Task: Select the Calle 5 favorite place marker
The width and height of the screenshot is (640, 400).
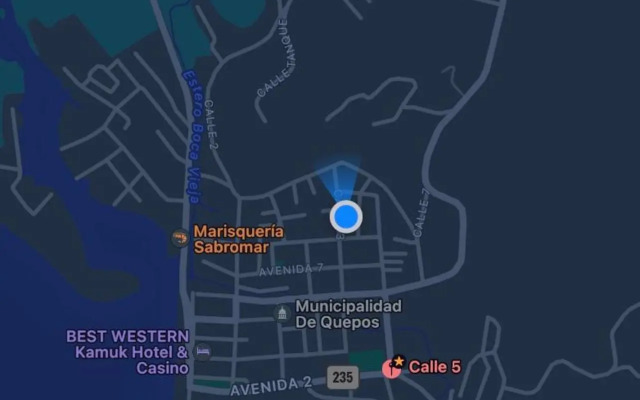Action: tap(393, 367)
